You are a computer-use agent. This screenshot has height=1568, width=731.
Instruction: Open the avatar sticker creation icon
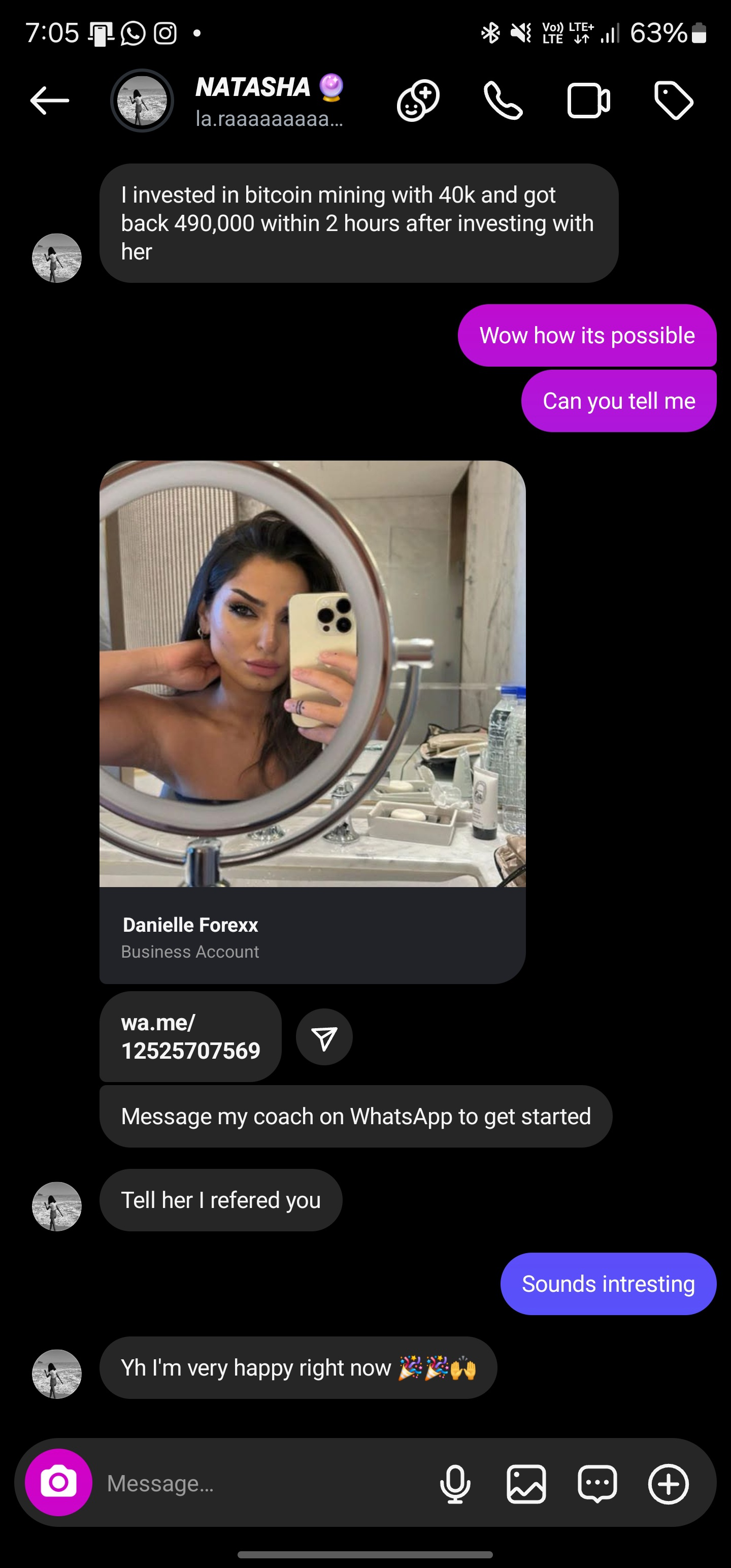tap(418, 101)
